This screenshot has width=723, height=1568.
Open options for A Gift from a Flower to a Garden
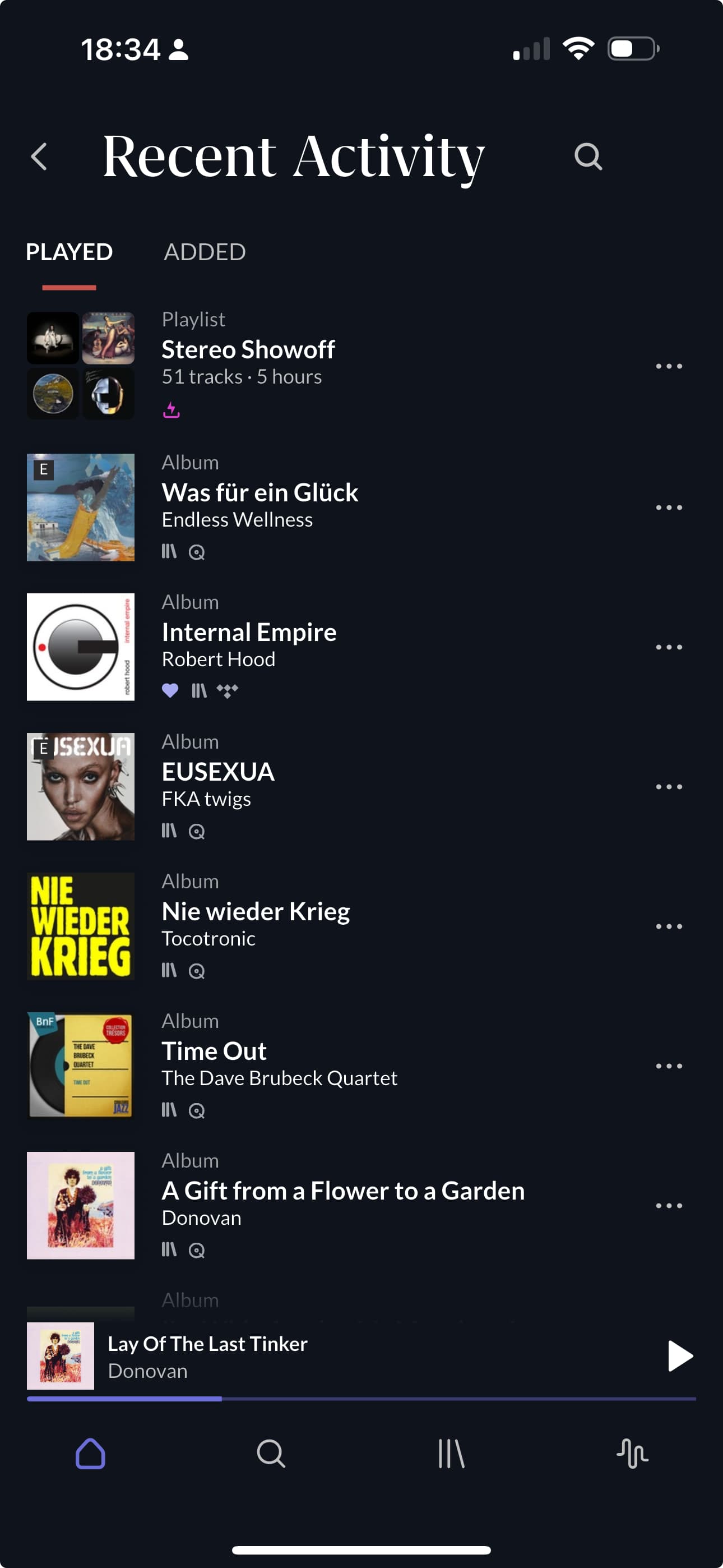tap(669, 1205)
